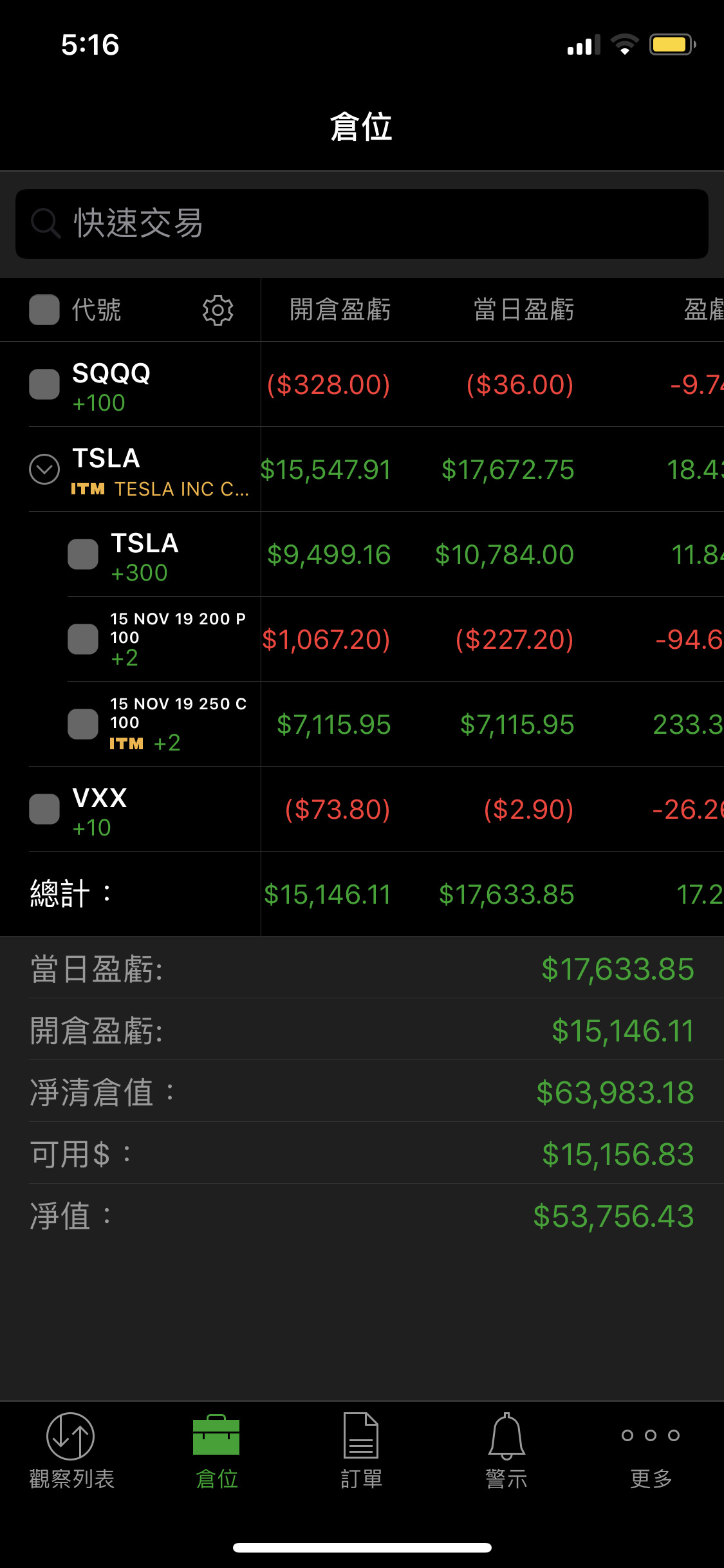
Task: Sort by the 當日盈虧 column header
Action: pyautogui.click(x=524, y=310)
